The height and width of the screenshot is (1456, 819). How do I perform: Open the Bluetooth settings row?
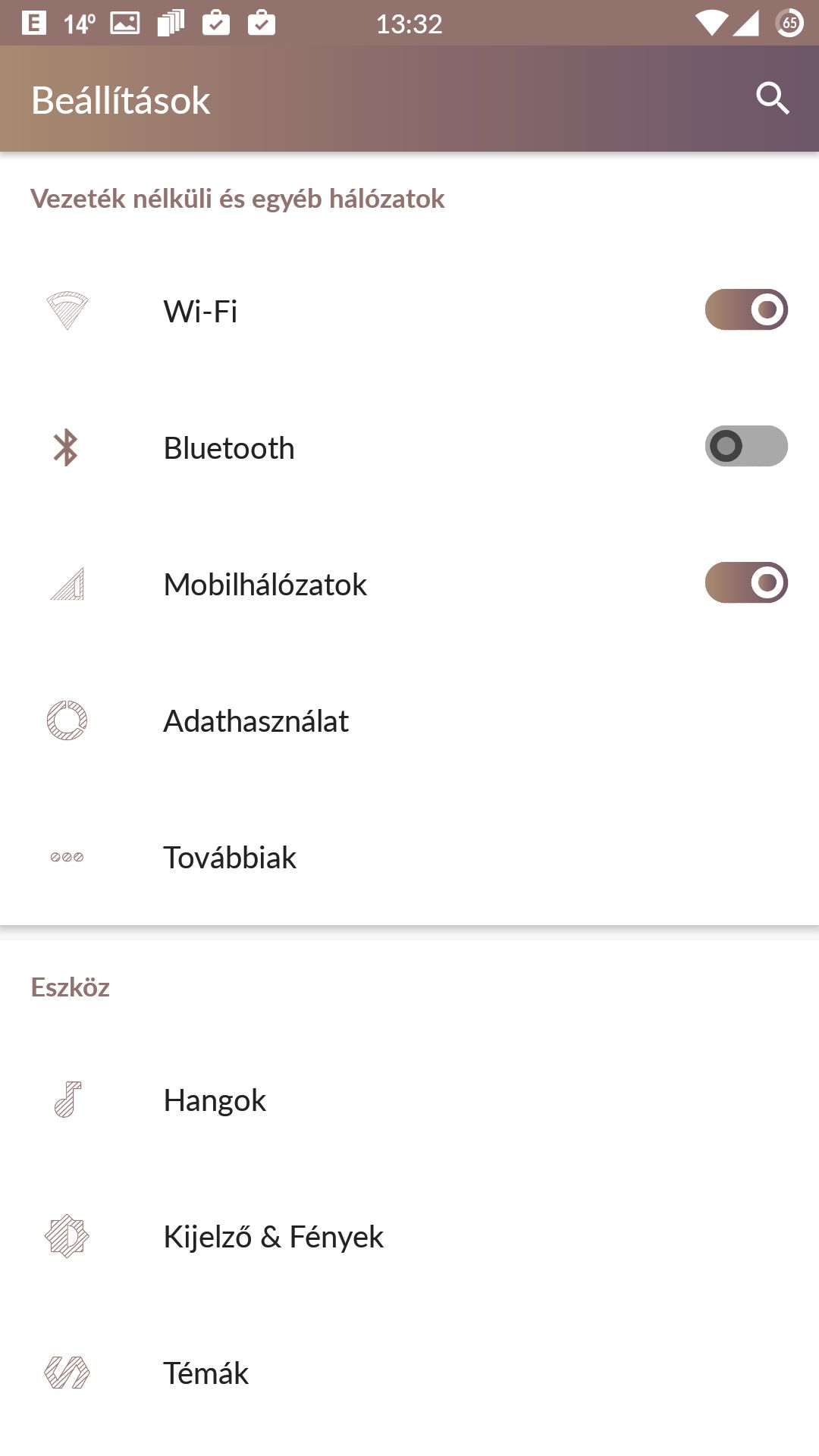409,447
